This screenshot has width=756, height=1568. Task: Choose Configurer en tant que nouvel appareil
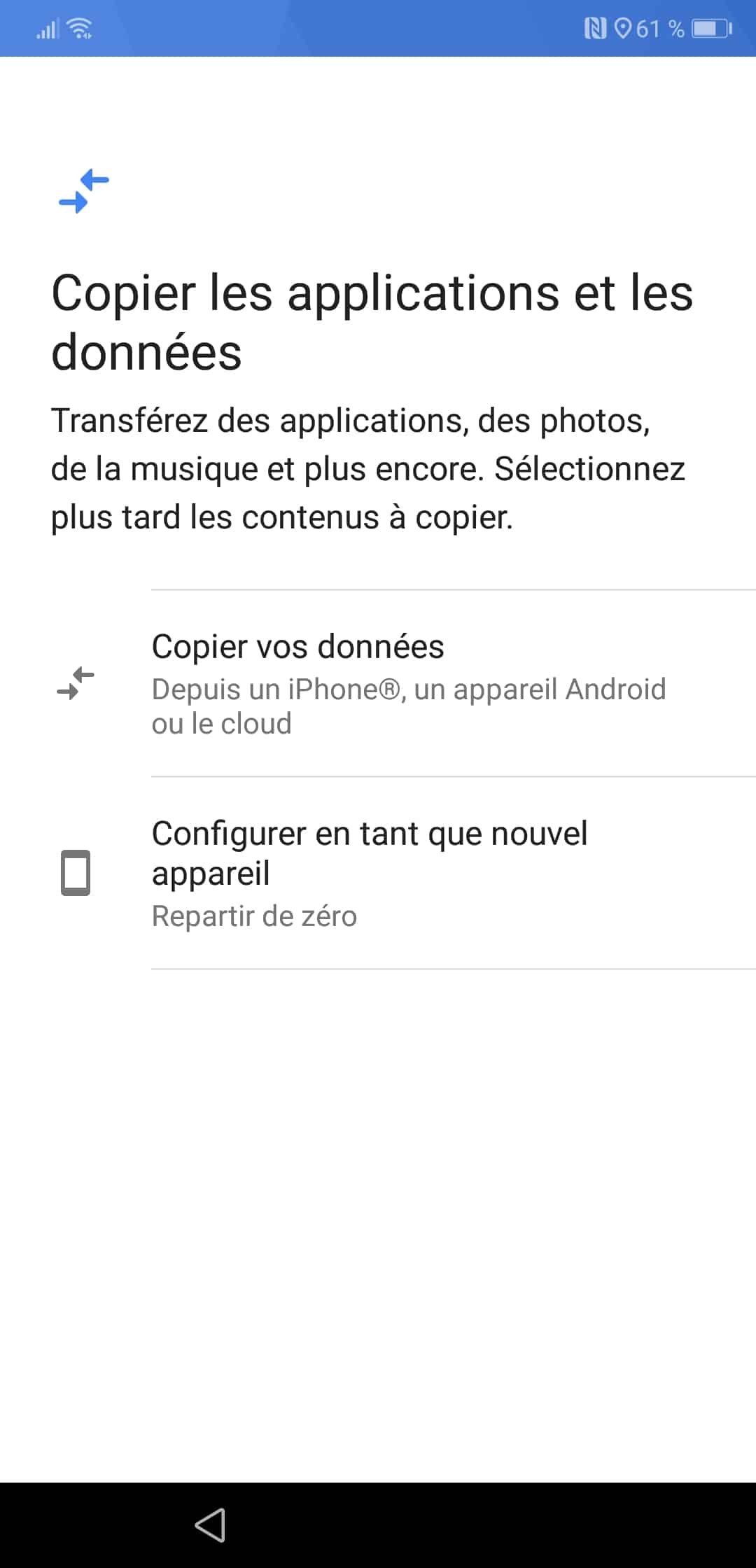(378, 873)
